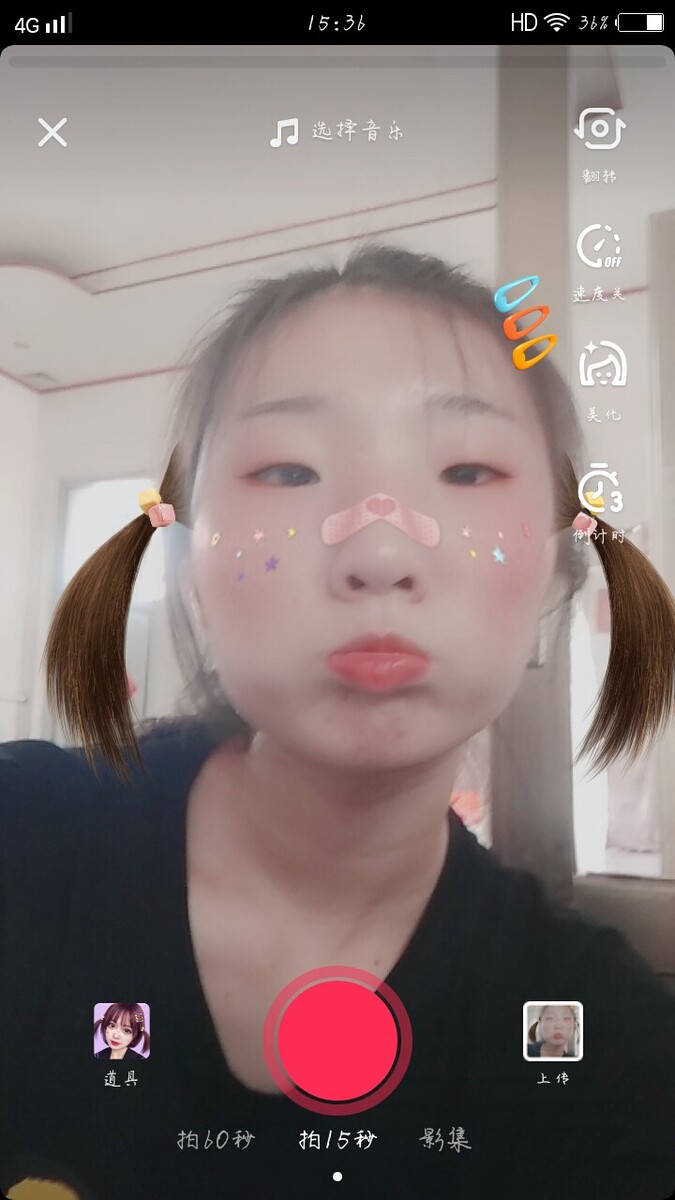Switch to 拍60秒 mode

(216, 1139)
